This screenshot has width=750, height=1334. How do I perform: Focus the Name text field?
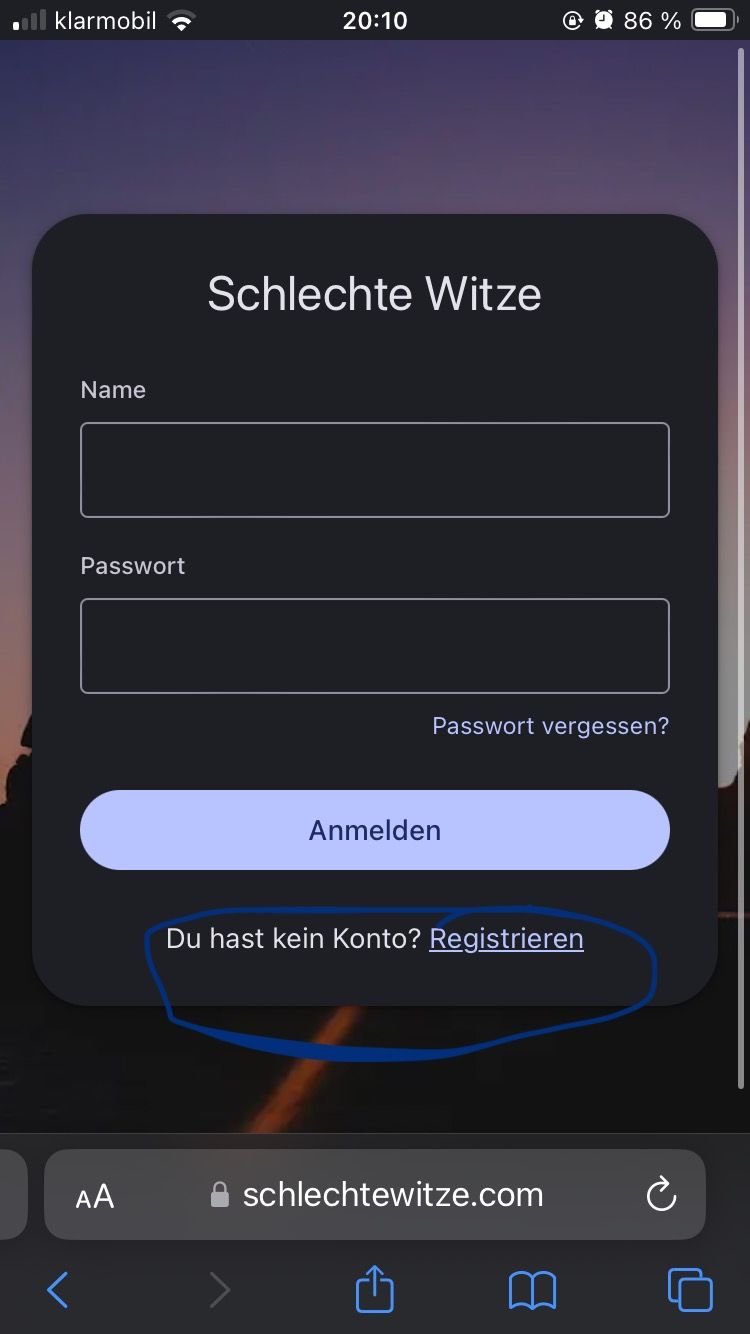pyautogui.click(x=374, y=470)
